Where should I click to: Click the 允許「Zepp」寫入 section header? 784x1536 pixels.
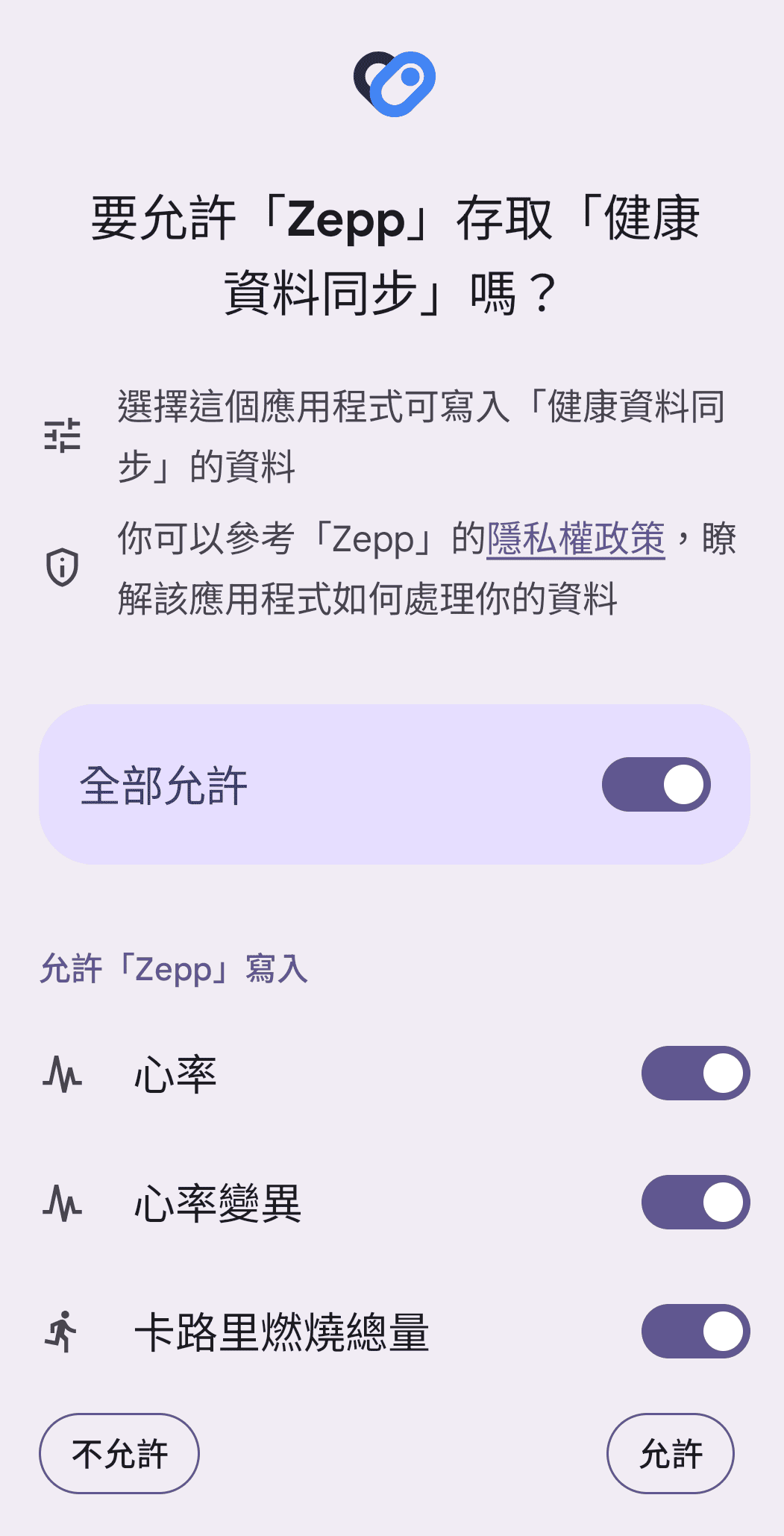[x=175, y=968]
